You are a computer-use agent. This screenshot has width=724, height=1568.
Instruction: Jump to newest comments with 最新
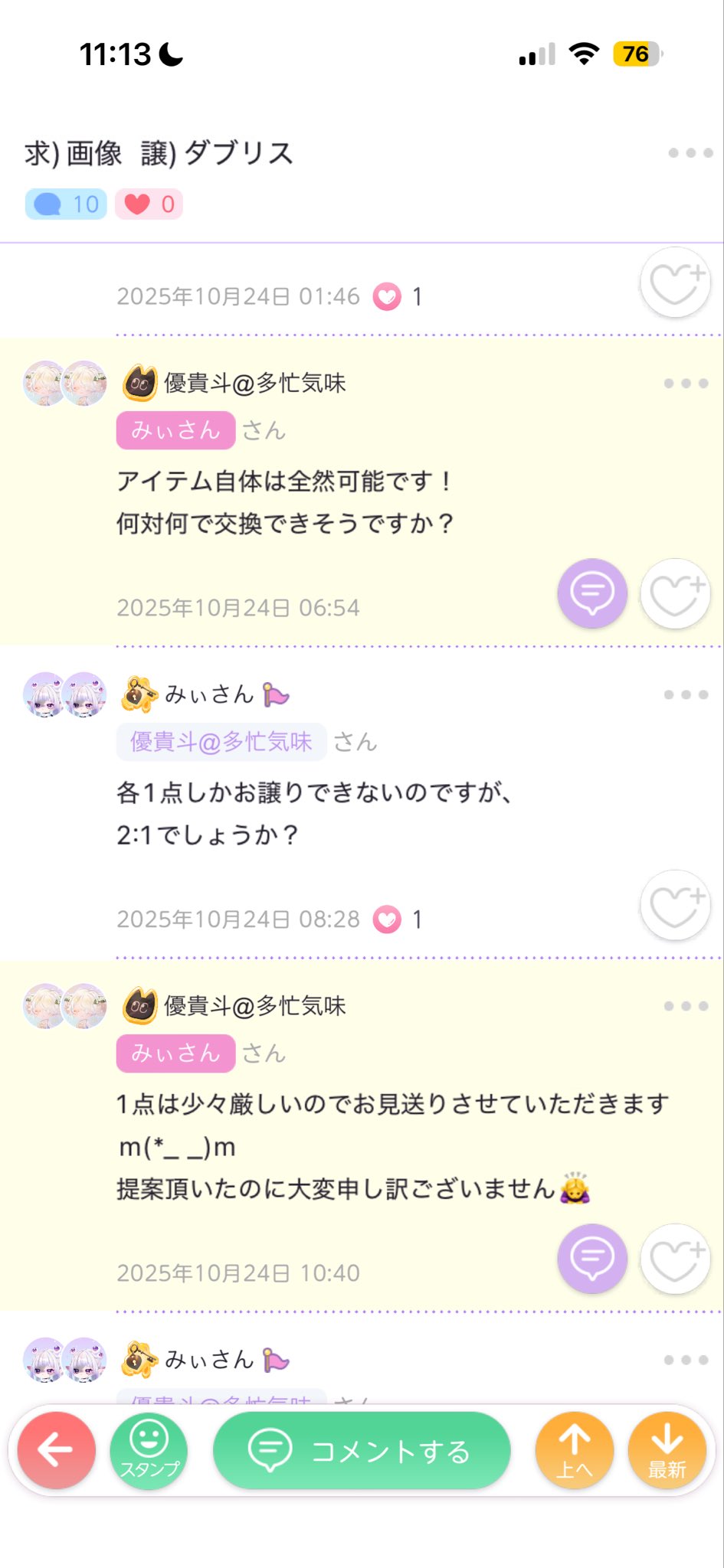pos(667,1450)
